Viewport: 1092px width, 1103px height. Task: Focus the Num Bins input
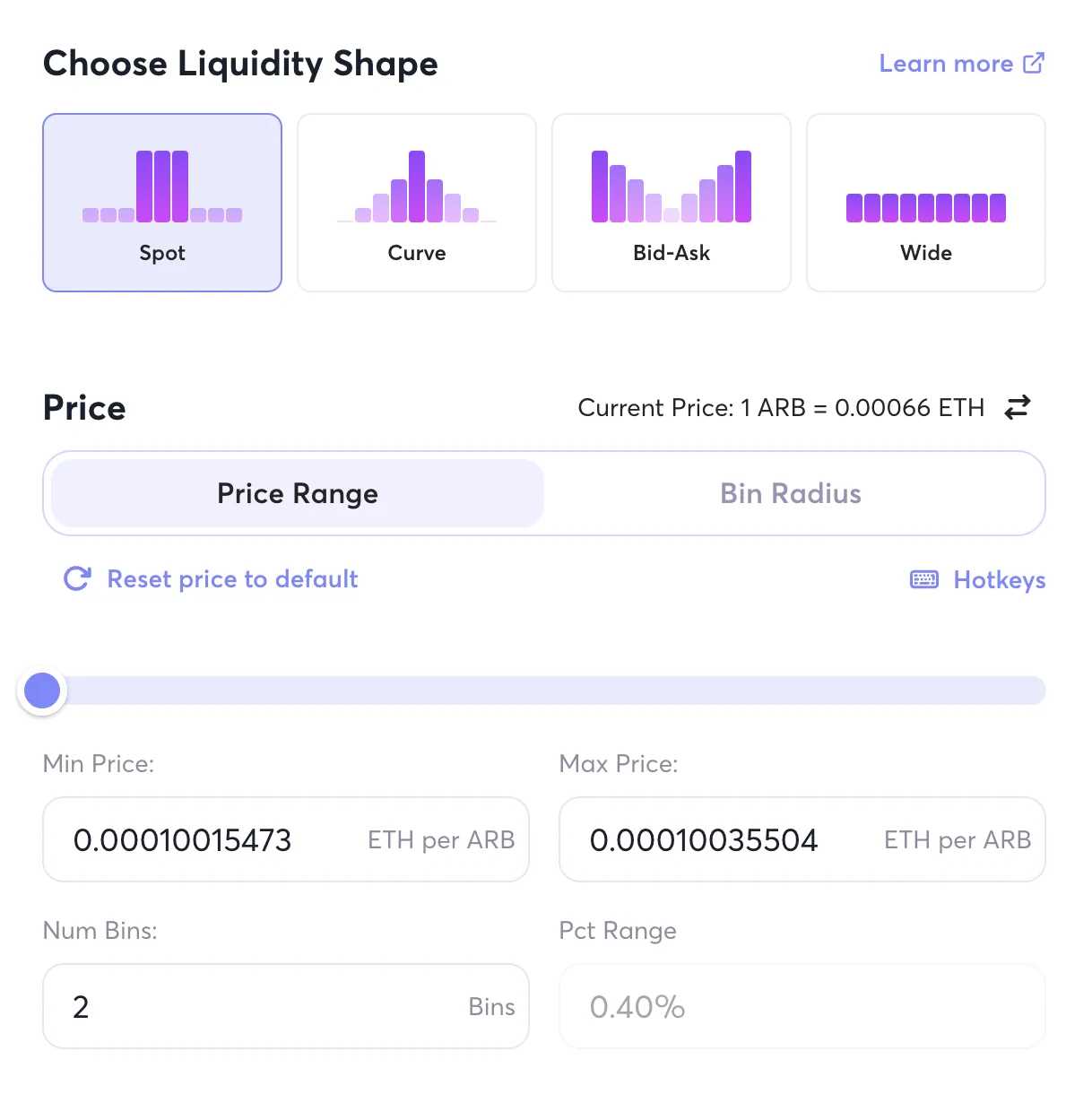pos(260,1007)
